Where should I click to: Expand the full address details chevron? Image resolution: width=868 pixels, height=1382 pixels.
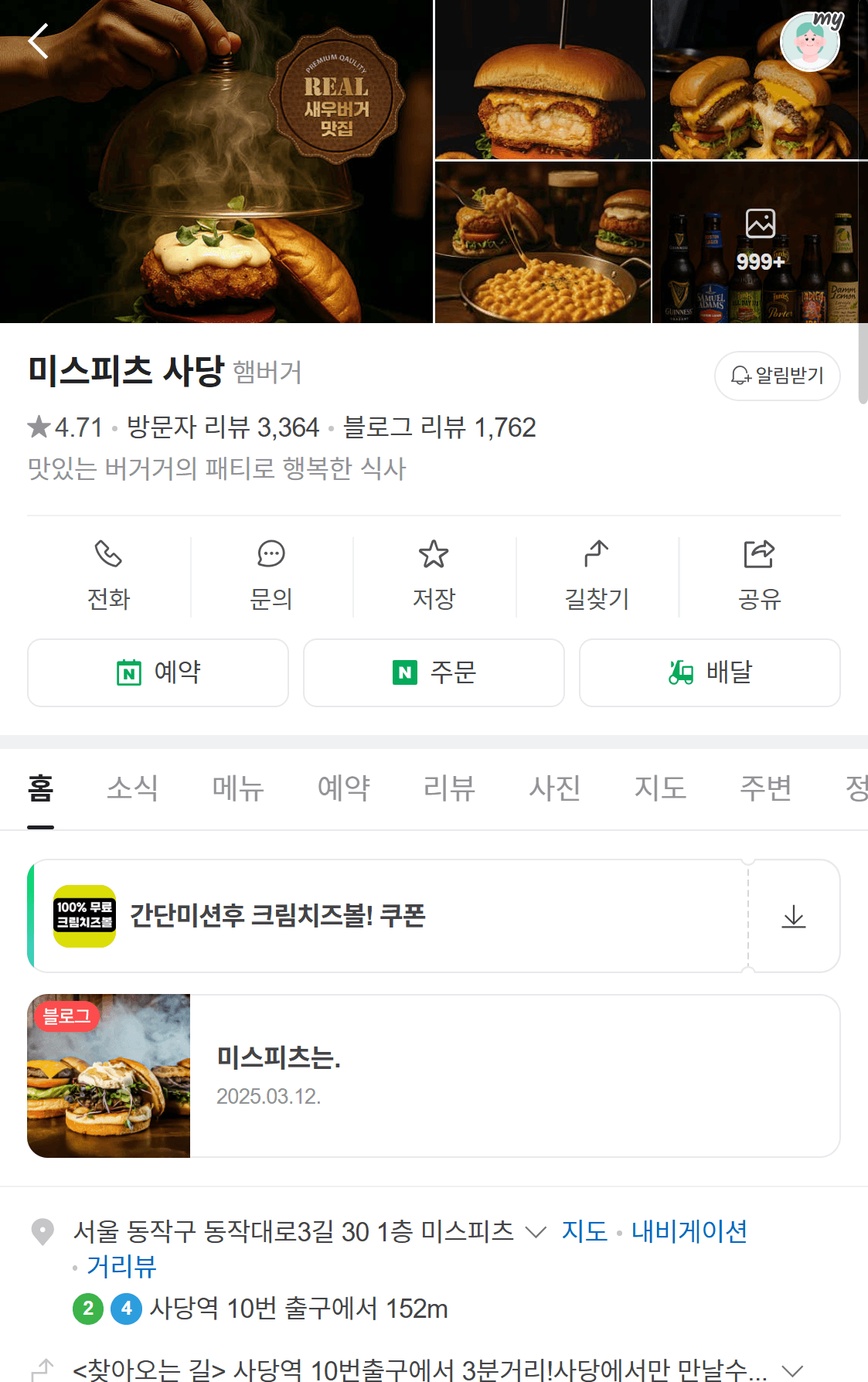pos(536,1232)
